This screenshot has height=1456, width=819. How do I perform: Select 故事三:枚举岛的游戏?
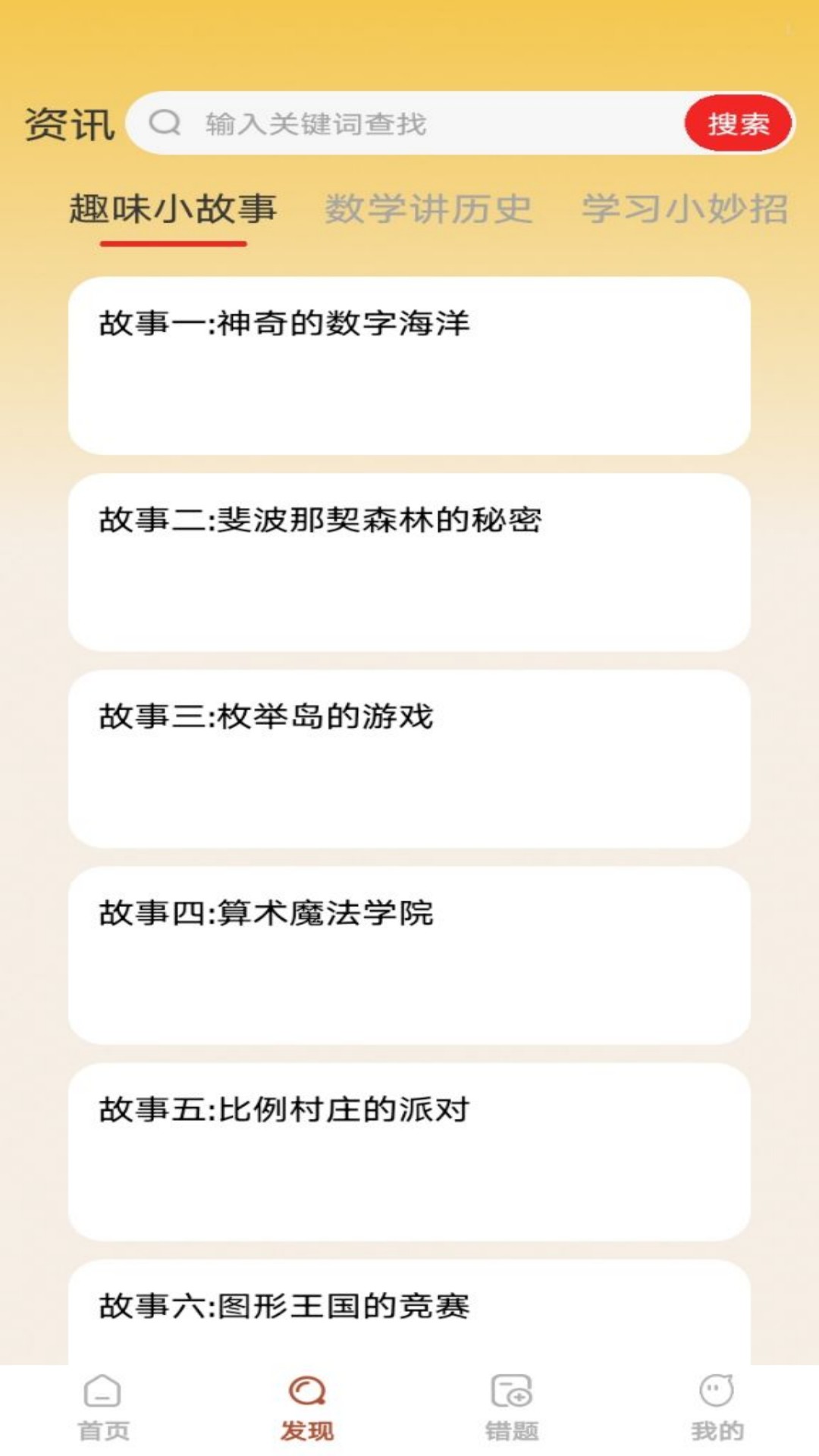pos(409,758)
